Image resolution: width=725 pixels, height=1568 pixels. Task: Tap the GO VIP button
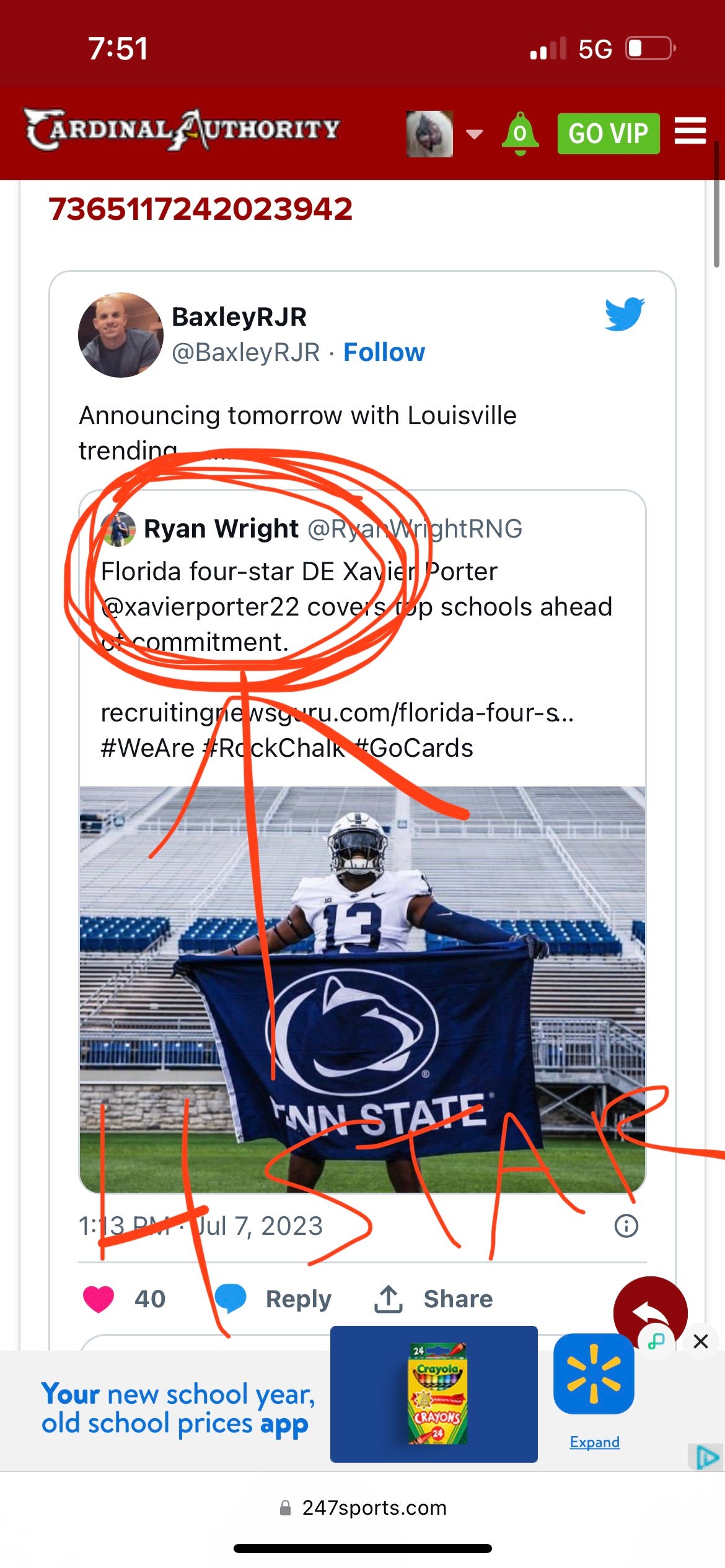click(x=608, y=134)
